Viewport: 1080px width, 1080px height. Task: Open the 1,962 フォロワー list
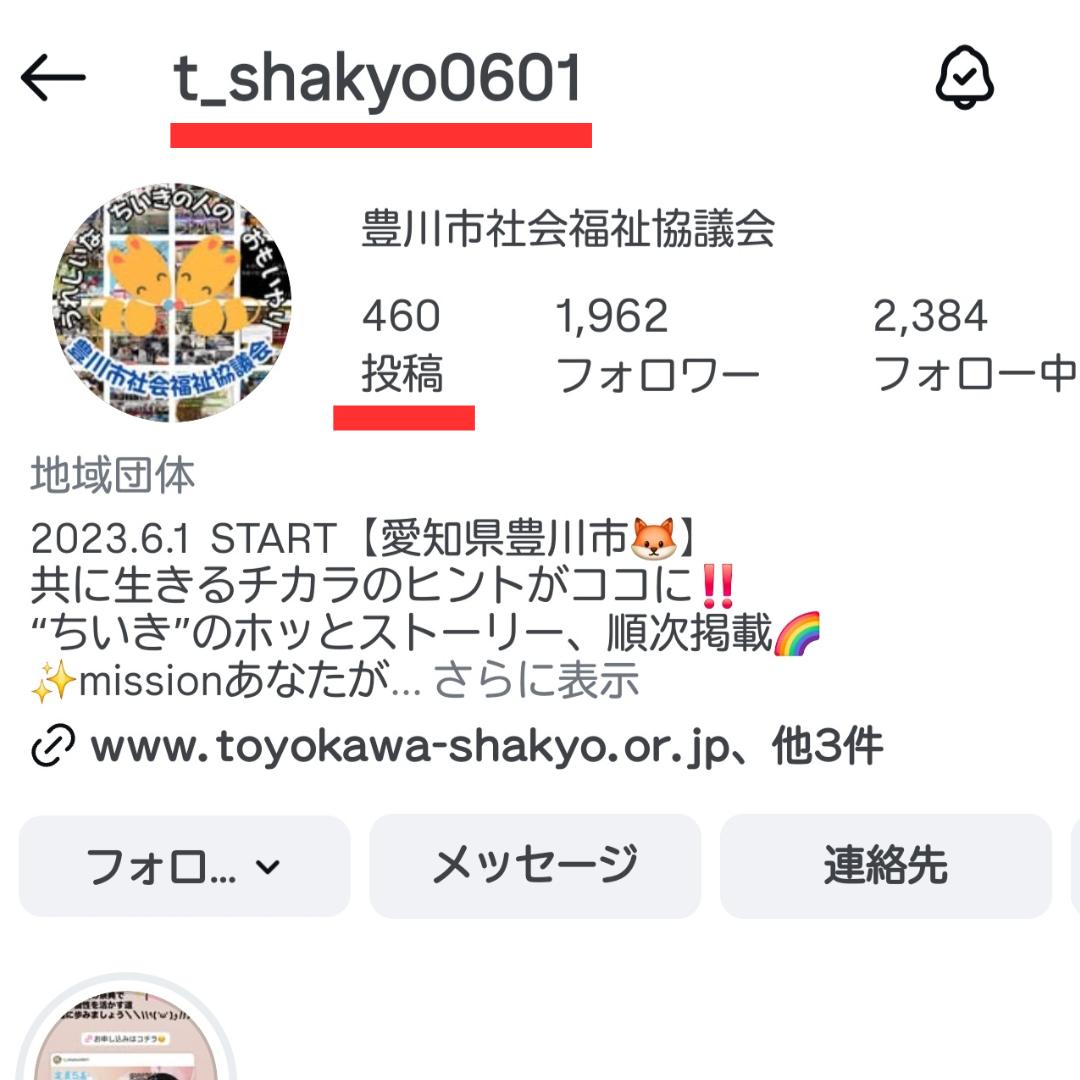656,345
